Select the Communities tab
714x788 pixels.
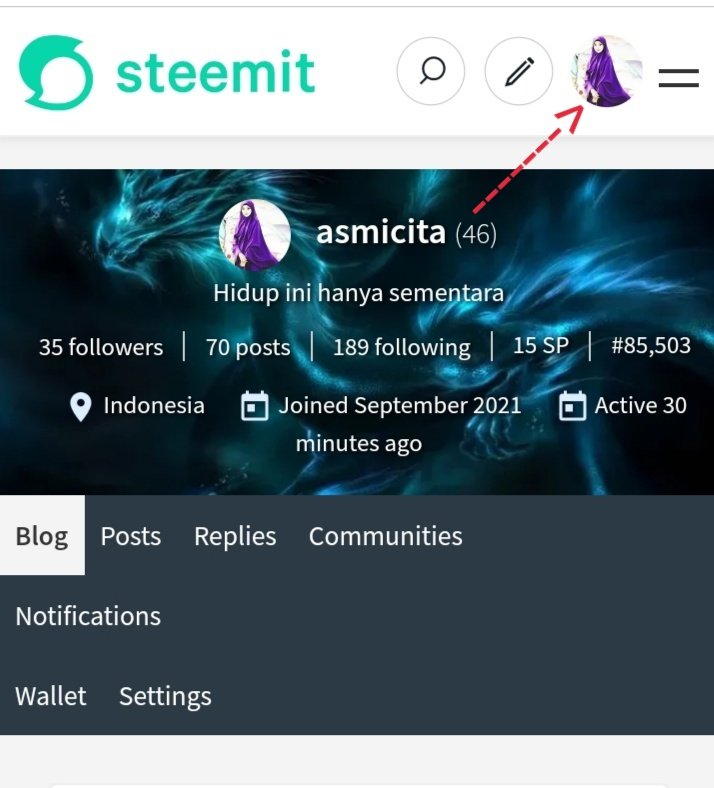[x=385, y=536]
